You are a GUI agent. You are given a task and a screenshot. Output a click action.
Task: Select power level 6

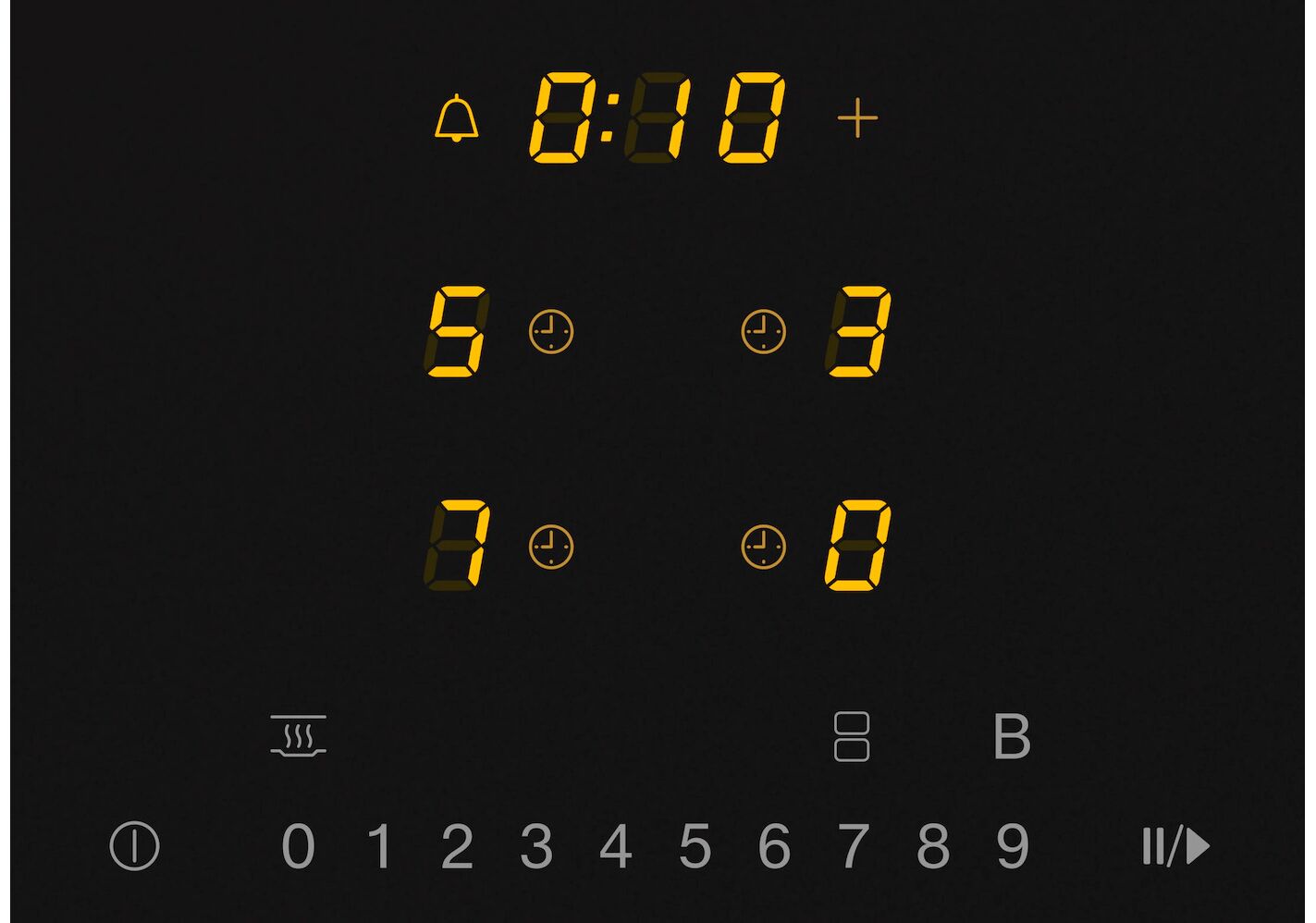pyautogui.click(x=774, y=846)
